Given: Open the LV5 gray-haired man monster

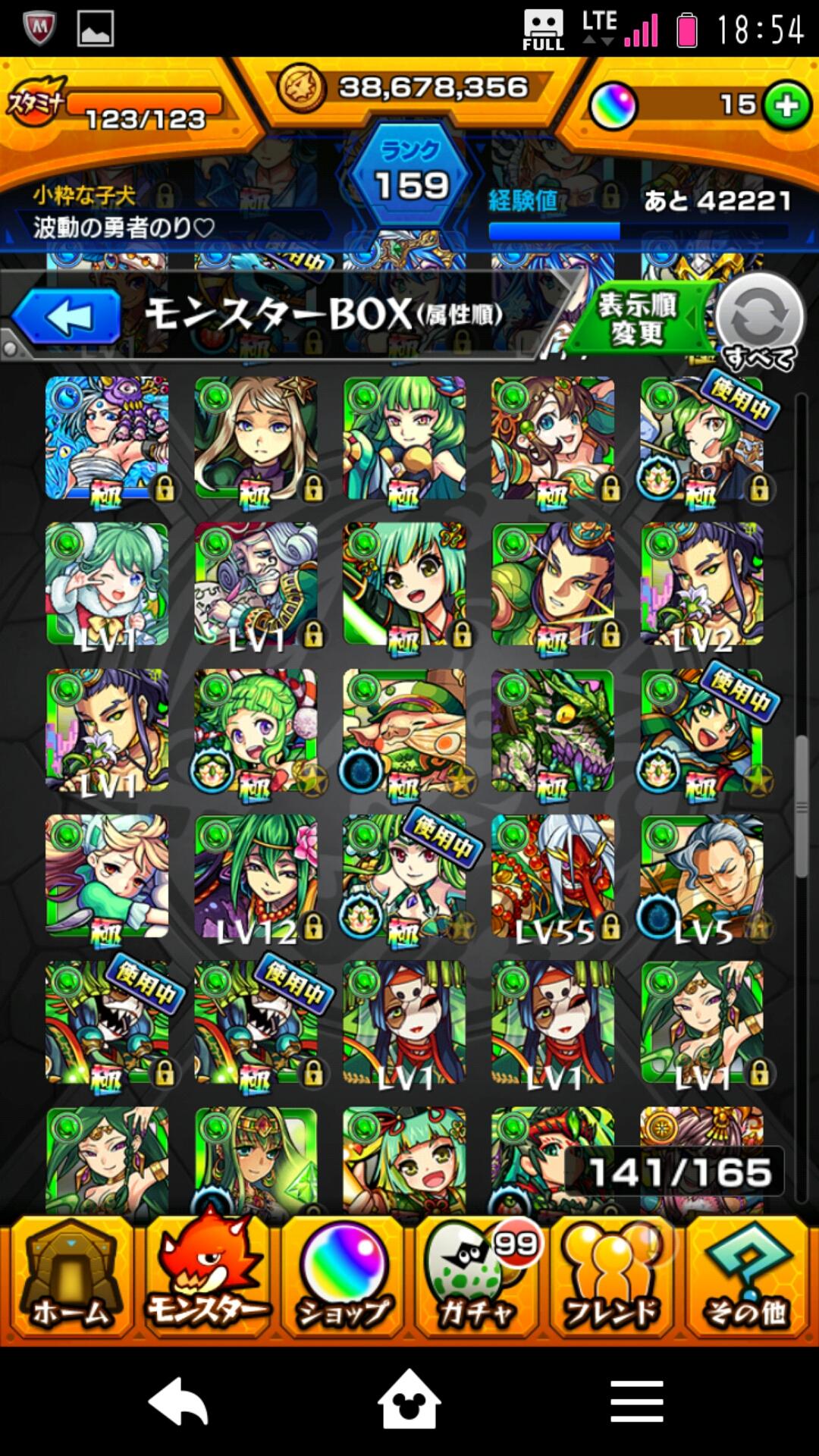Looking at the screenshot, I should 702,877.
